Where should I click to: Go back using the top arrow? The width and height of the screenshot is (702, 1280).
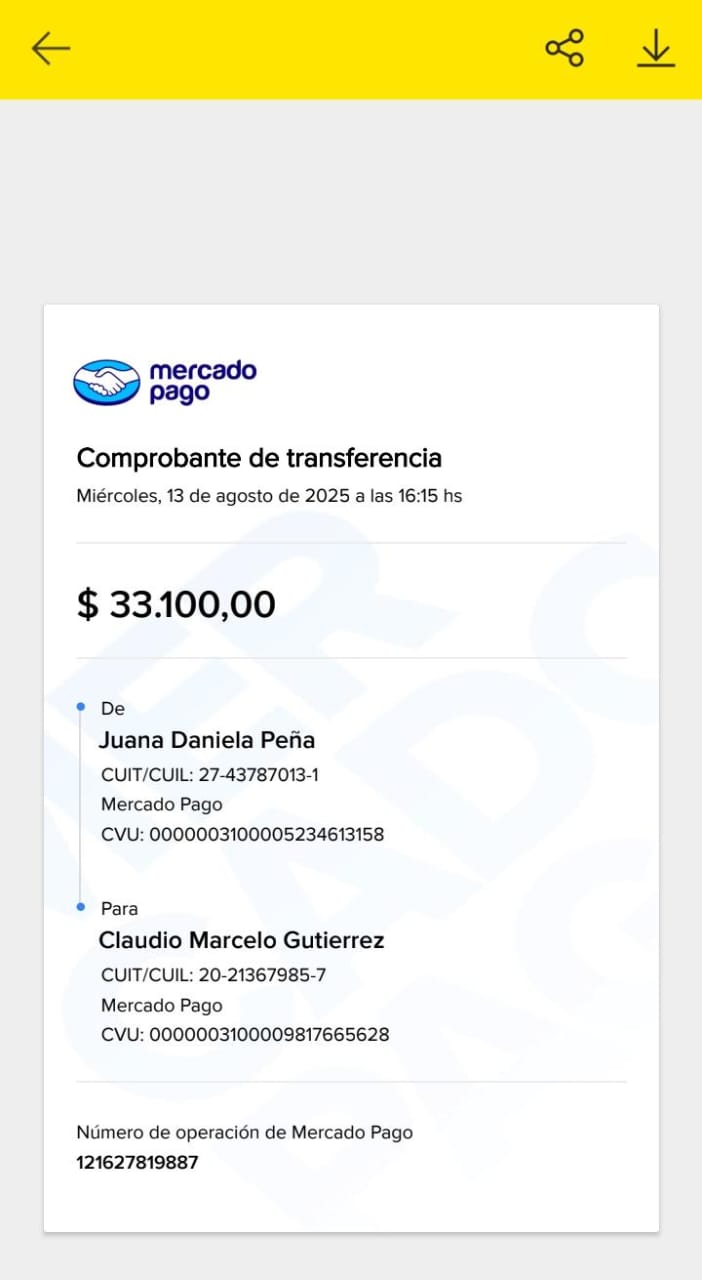[x=50, y=48]
